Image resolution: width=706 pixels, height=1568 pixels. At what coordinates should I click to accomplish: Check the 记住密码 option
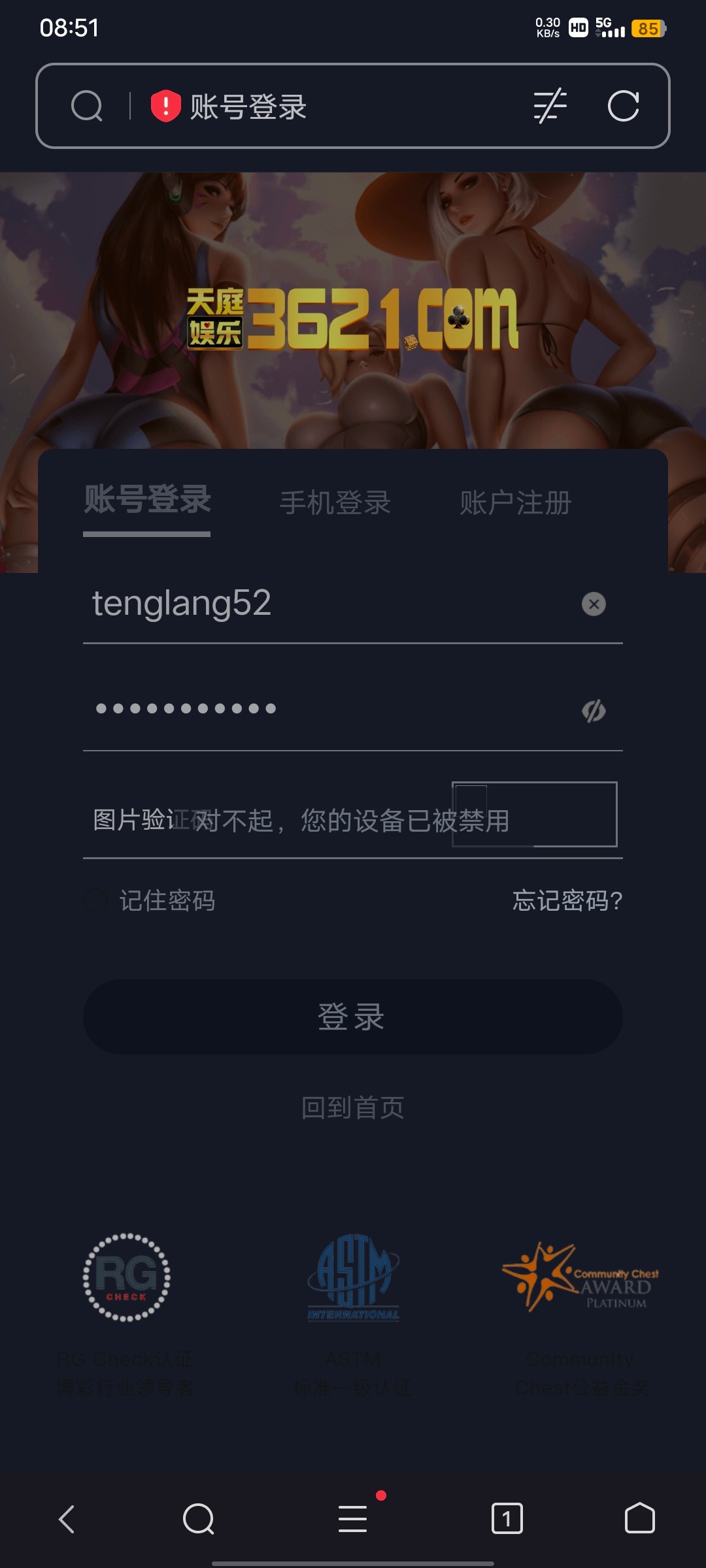coord(95,901)
